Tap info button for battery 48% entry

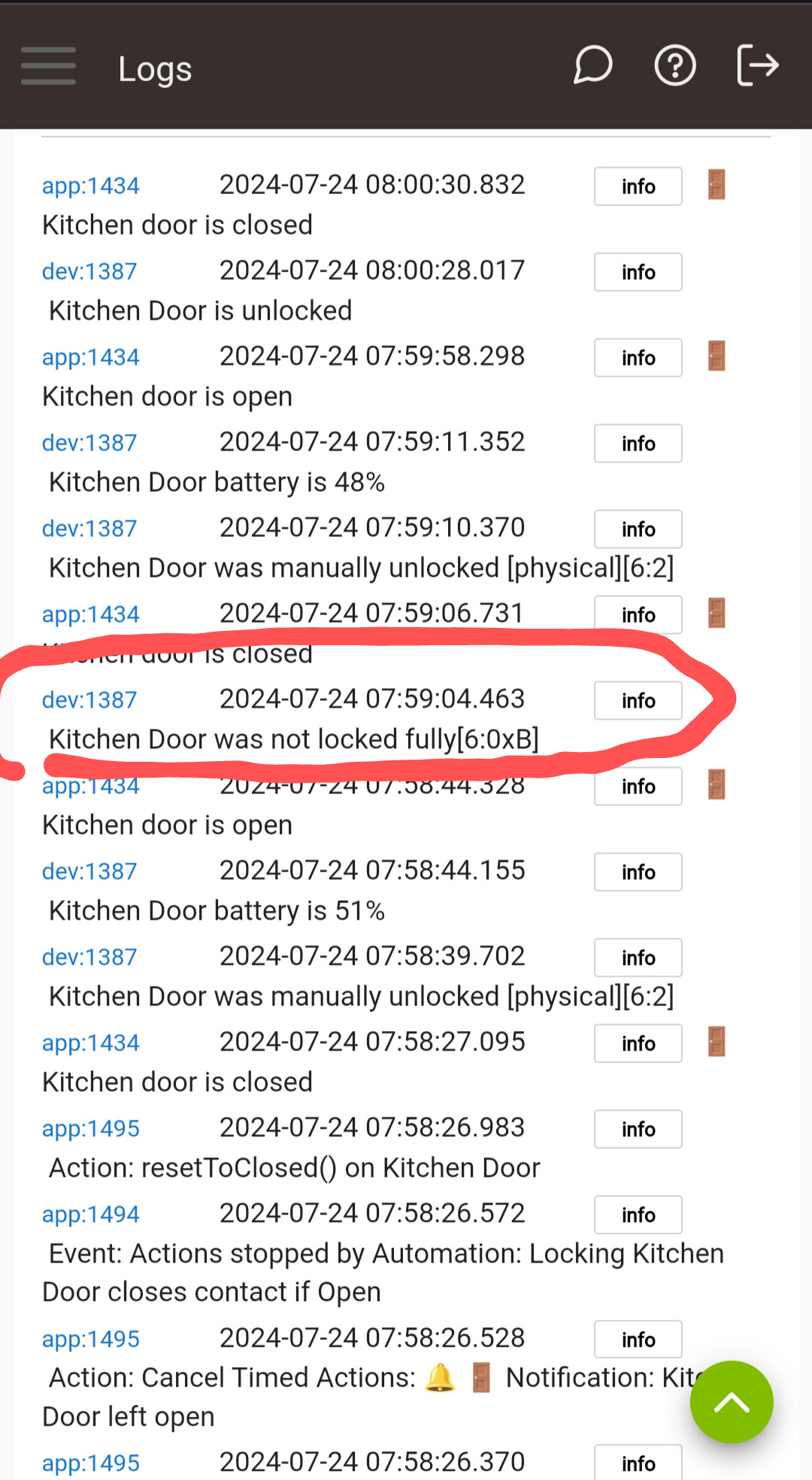(x=638, y=443)
